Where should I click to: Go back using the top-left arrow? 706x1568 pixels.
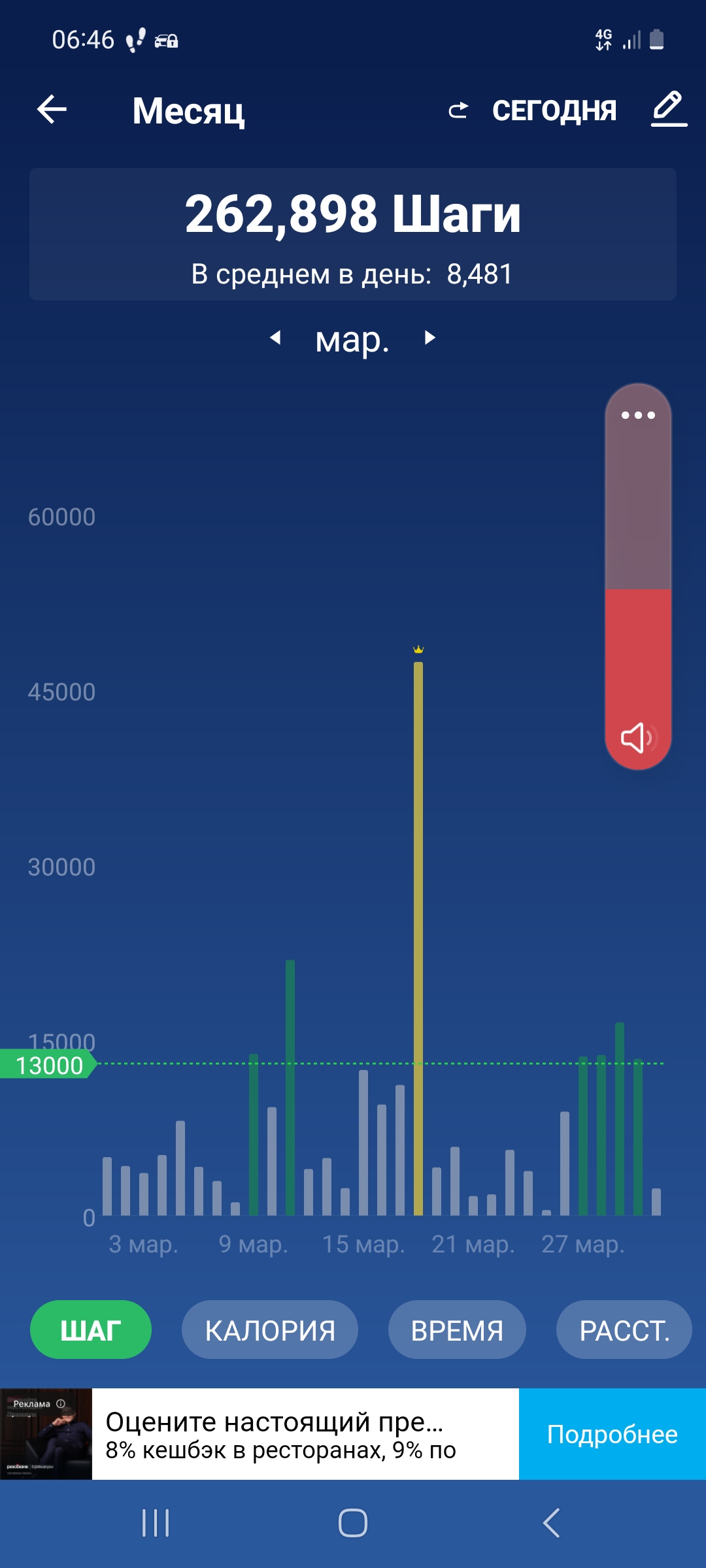pos(52,109)
